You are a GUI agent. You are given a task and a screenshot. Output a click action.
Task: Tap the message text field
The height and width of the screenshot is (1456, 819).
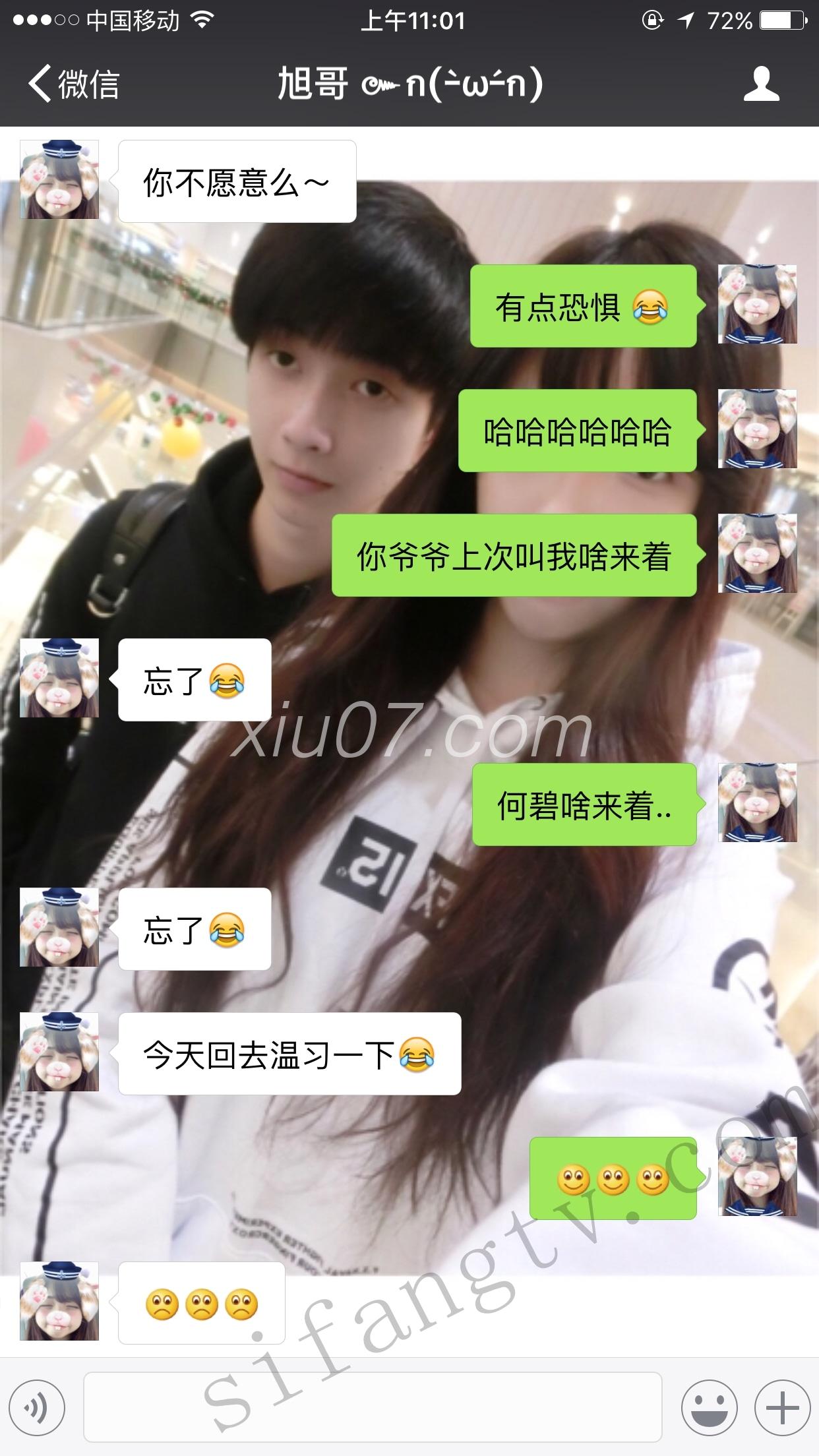tap(373, 1408)
